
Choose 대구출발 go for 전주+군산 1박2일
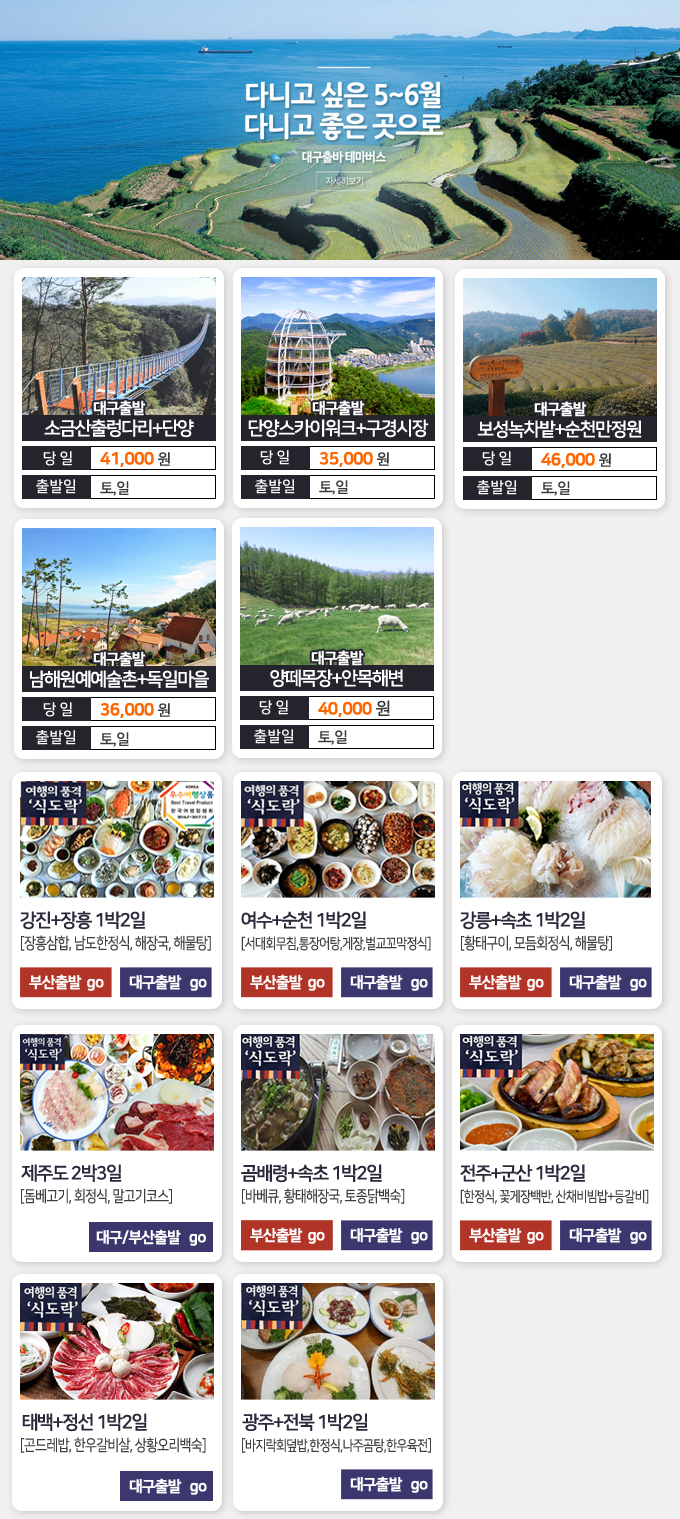606,1235
